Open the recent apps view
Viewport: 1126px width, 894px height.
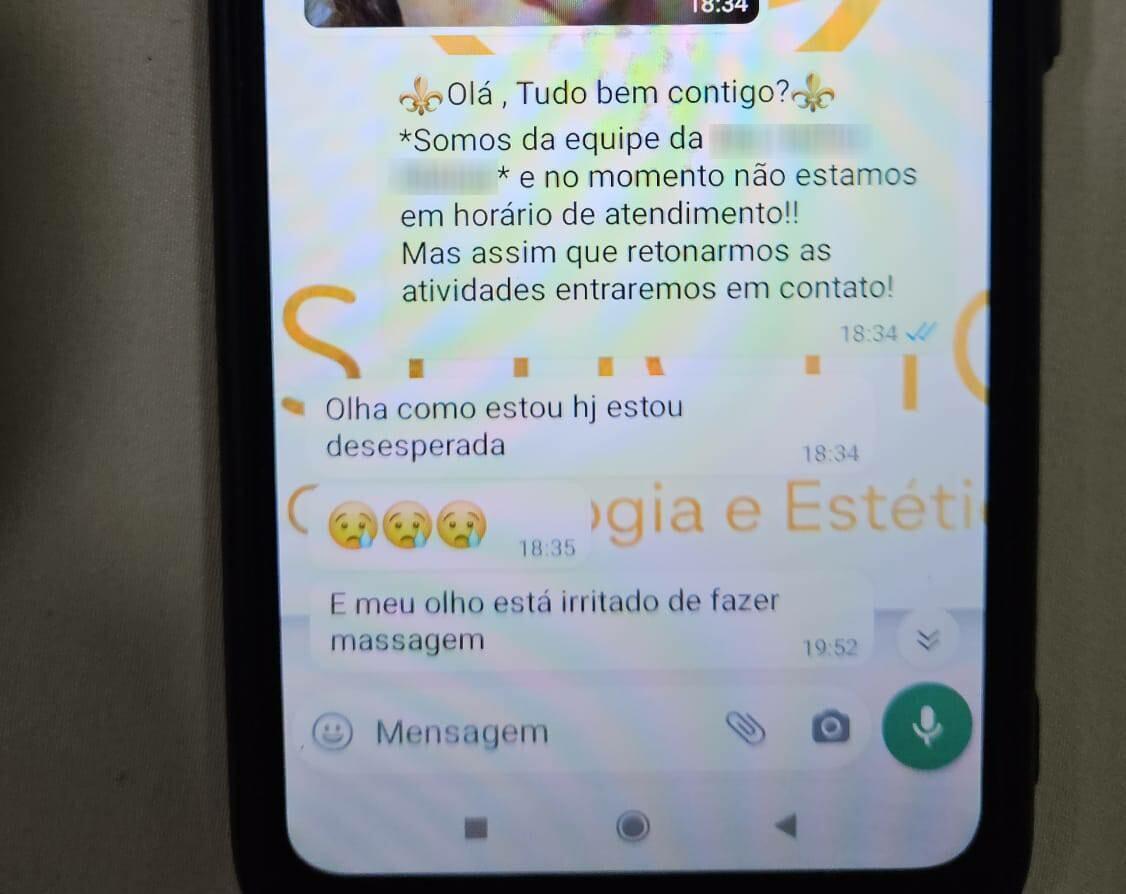click(477, 827)
